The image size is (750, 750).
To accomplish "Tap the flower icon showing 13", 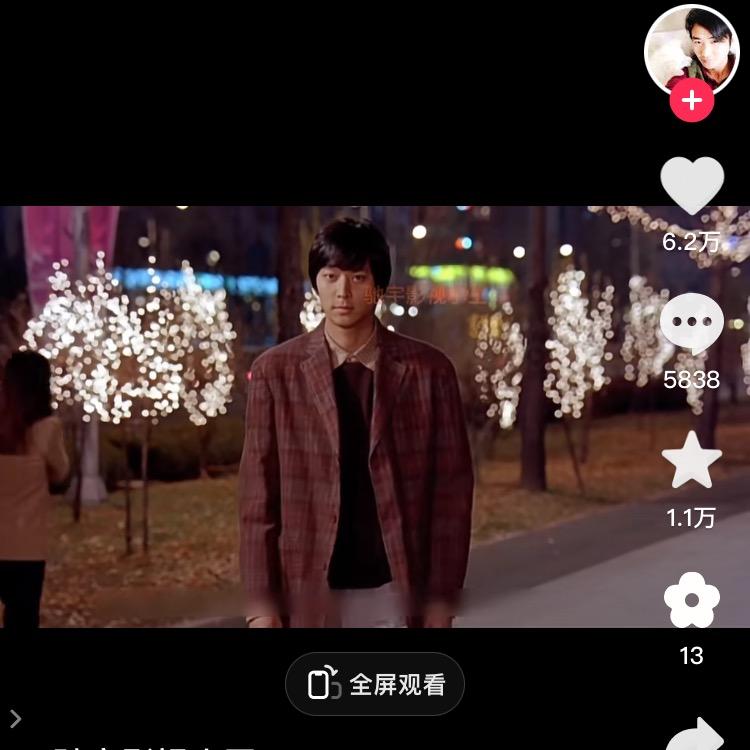I will tap(692, 600).
